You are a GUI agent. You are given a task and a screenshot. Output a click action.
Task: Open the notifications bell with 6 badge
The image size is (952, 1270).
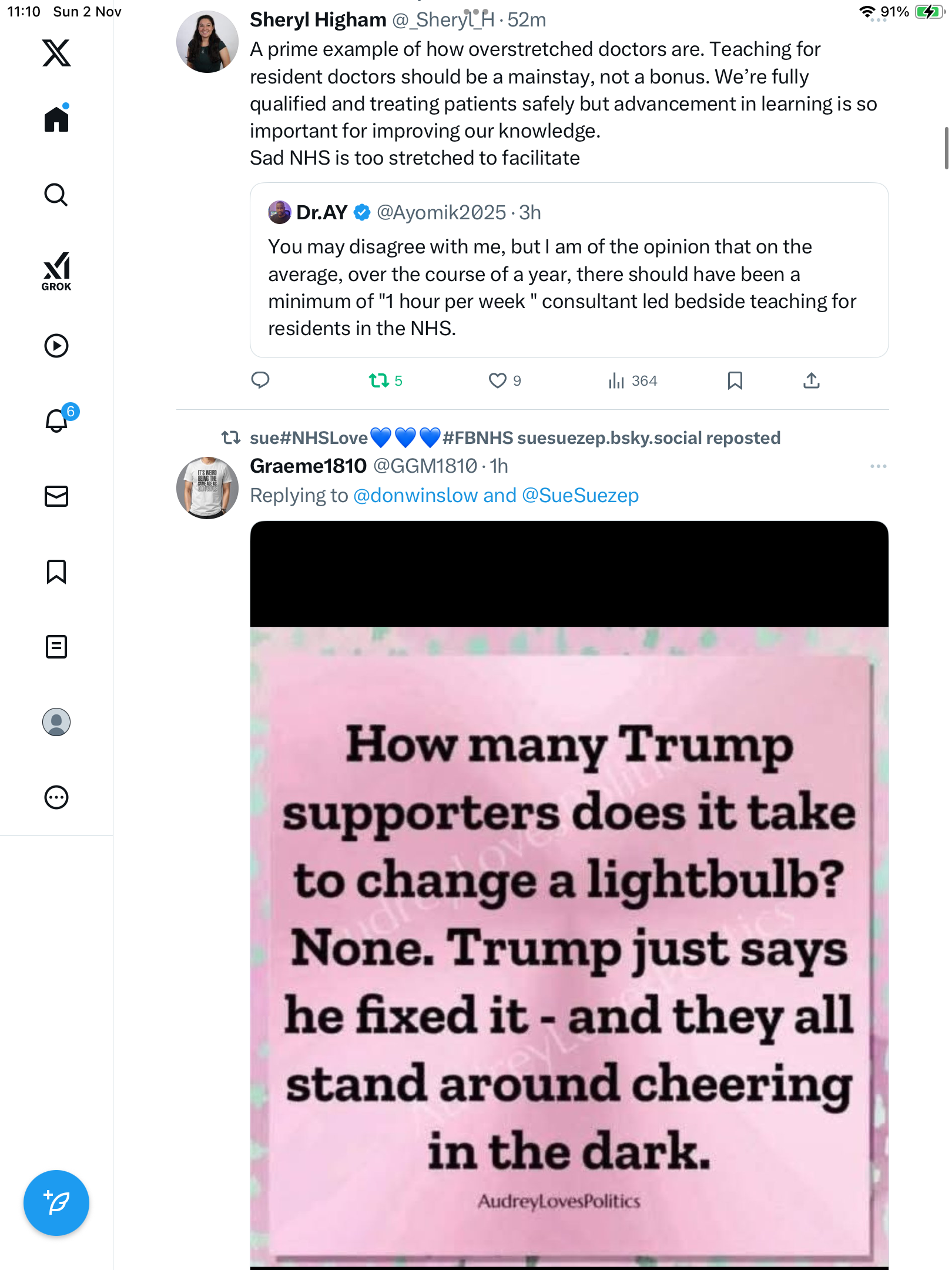[x=56, y=420]
